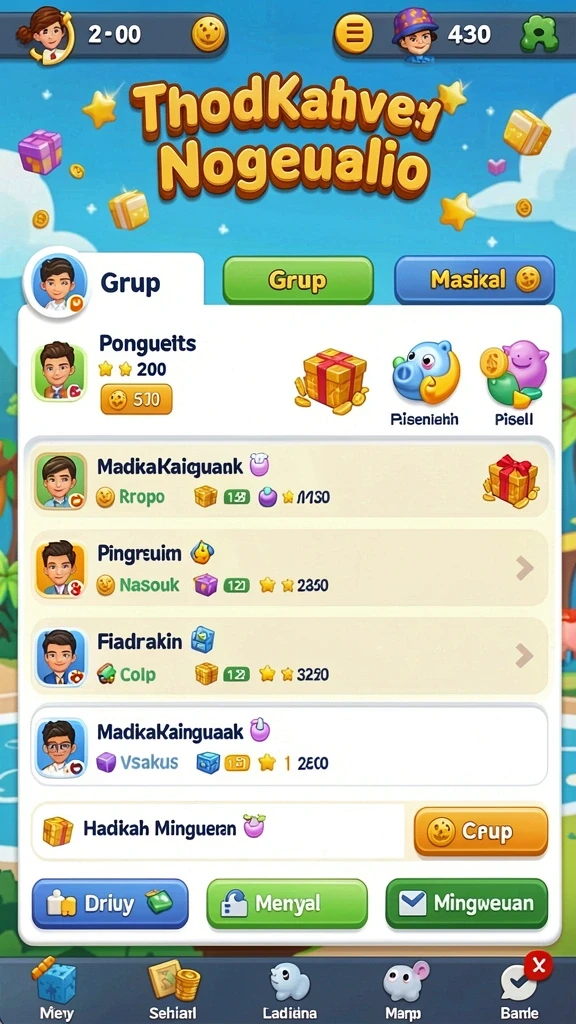Go to the Sehiarl bottom tab
The image size is (576, 1024).
[173, 990]
